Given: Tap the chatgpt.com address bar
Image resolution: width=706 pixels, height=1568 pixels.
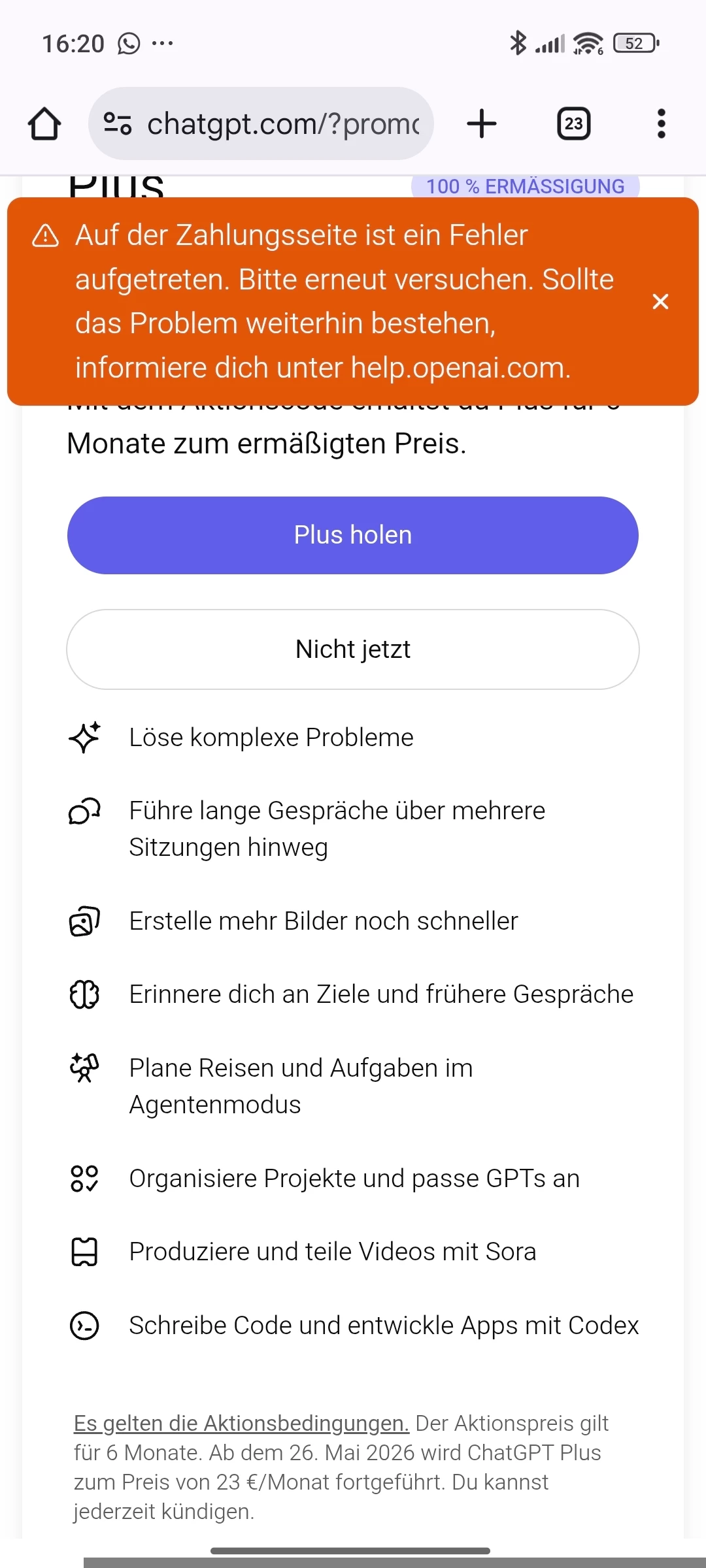Looking at the screenshot, I should [x=282, y=123].
